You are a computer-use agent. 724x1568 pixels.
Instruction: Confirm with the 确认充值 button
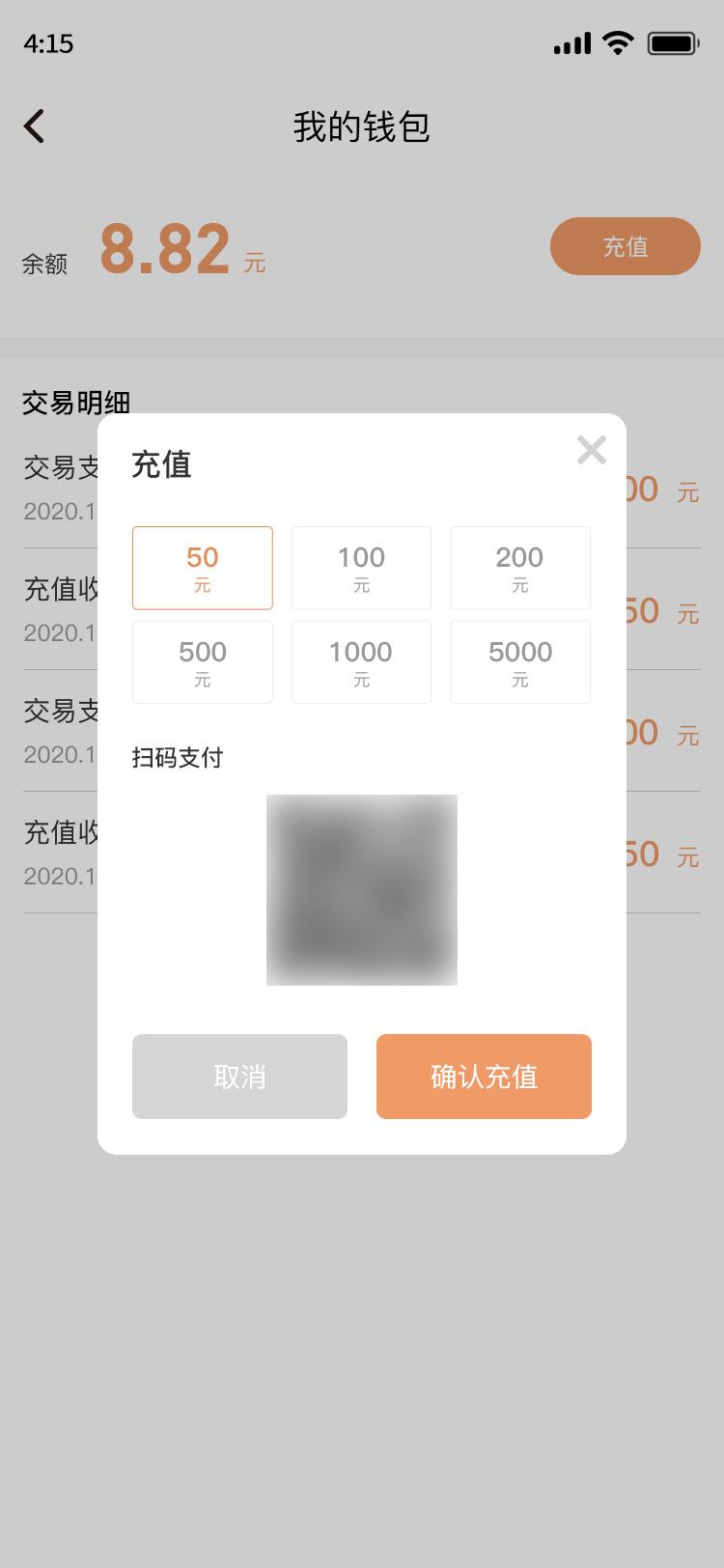coord(484,1077)
